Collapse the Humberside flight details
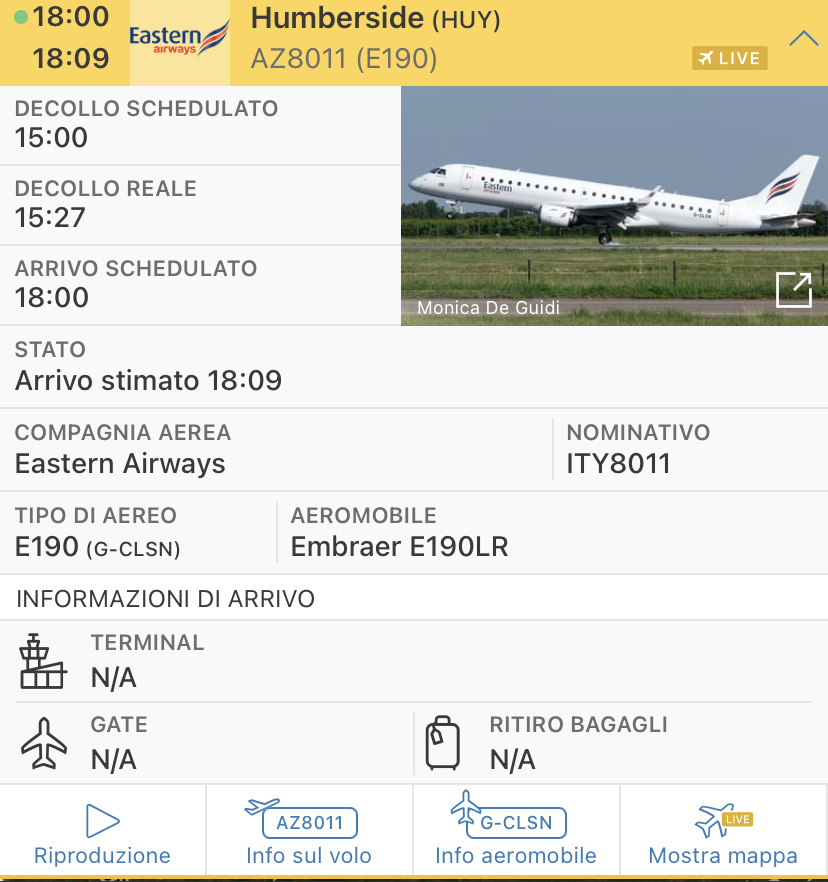Viewport: 828px width, 882px height. (803, 39)
